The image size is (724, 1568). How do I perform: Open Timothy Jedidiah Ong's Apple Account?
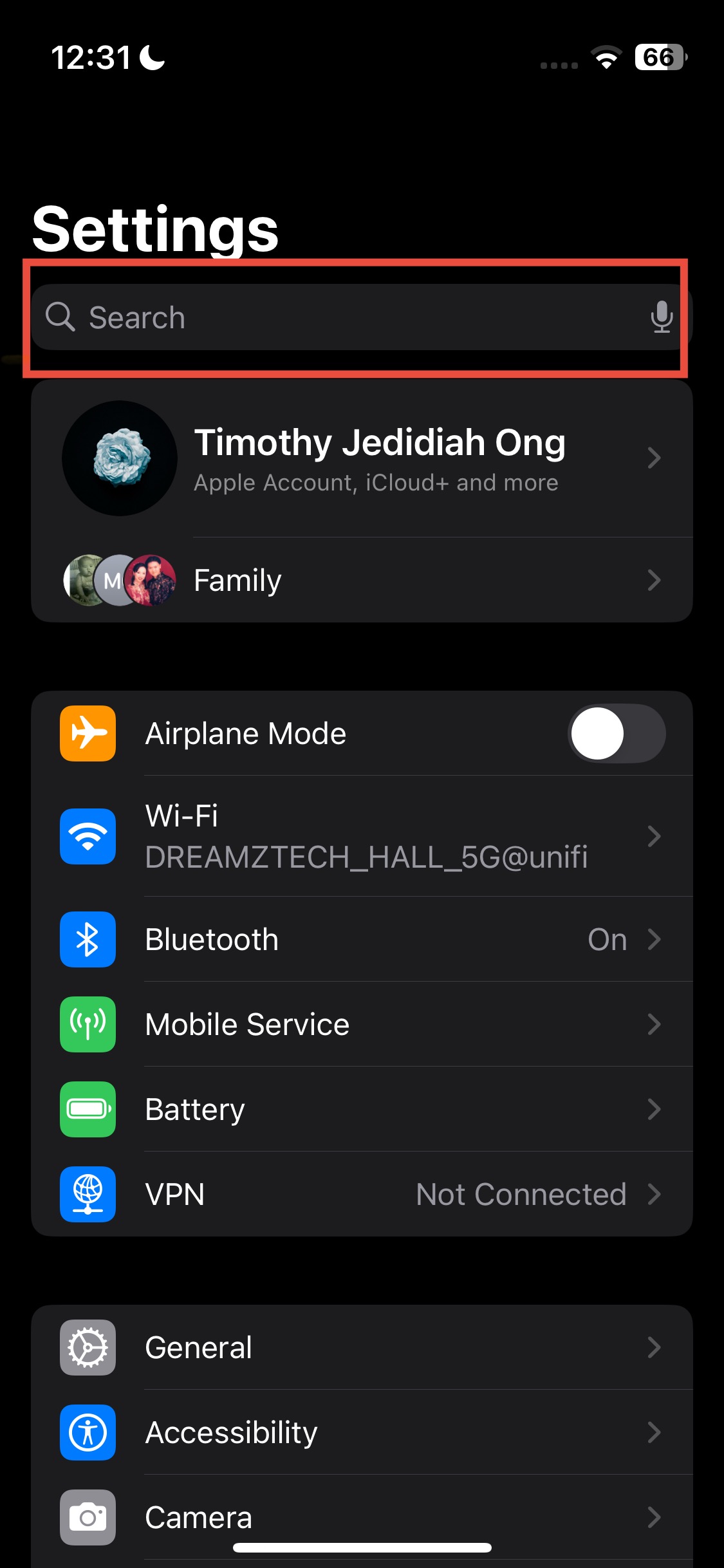tap(378, 458)
